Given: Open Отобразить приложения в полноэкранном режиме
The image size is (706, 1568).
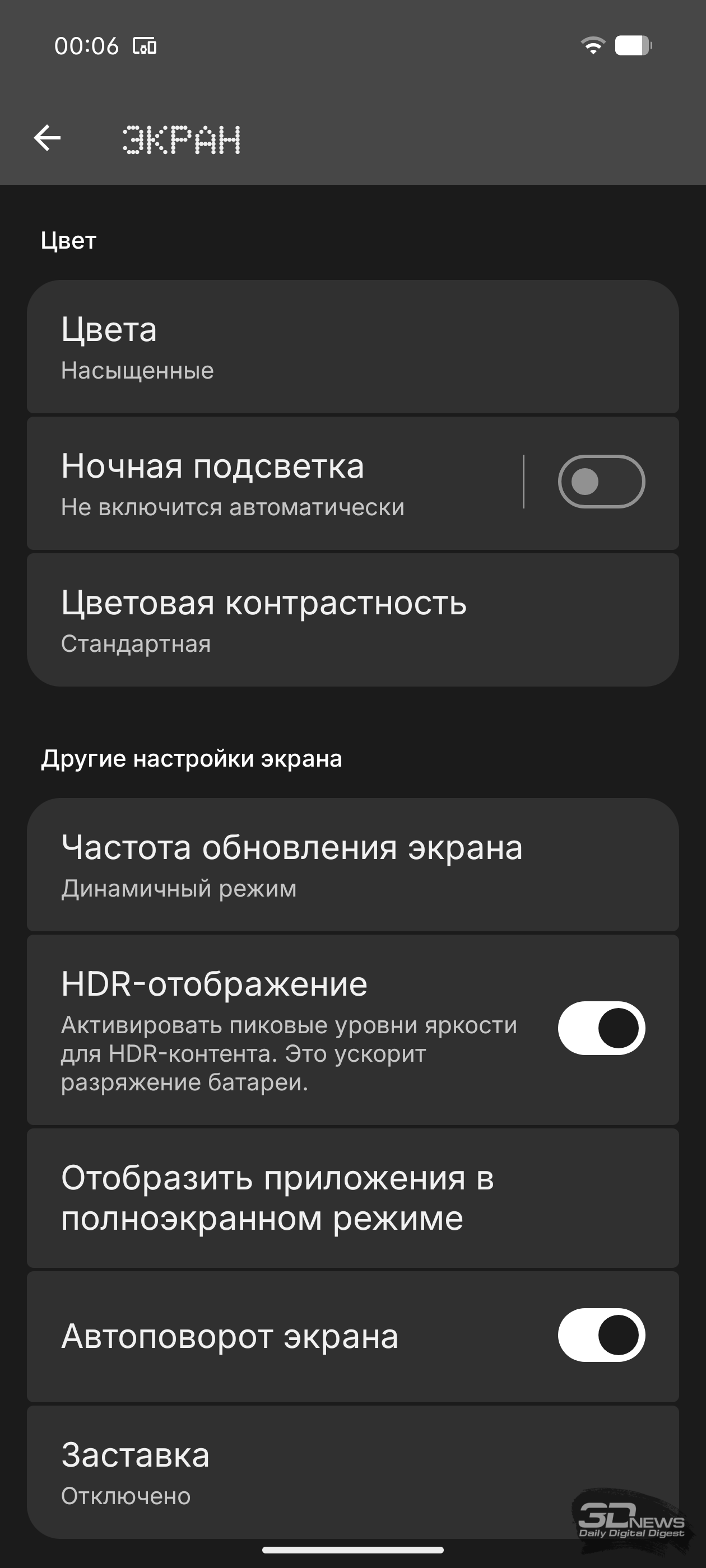Looking at the screenshot, I should pos(352,1197).
